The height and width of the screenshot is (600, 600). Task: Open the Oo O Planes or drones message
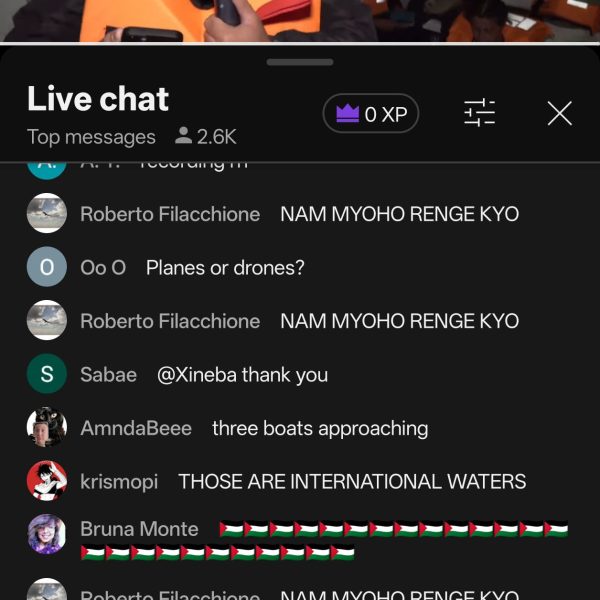[300, 267]
